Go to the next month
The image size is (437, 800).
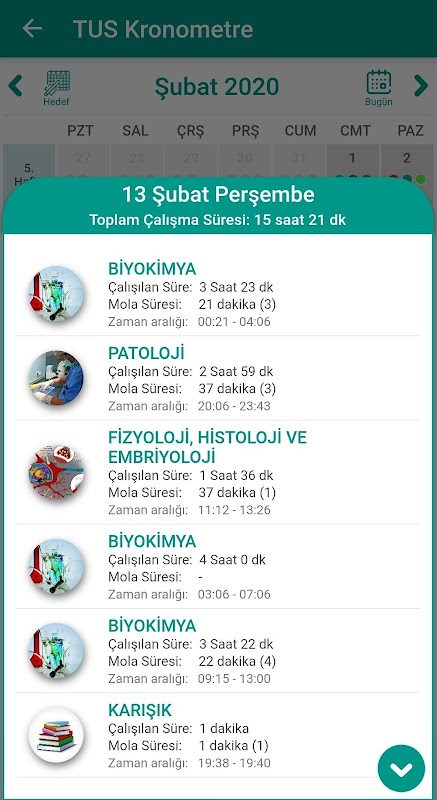[421, 86]
